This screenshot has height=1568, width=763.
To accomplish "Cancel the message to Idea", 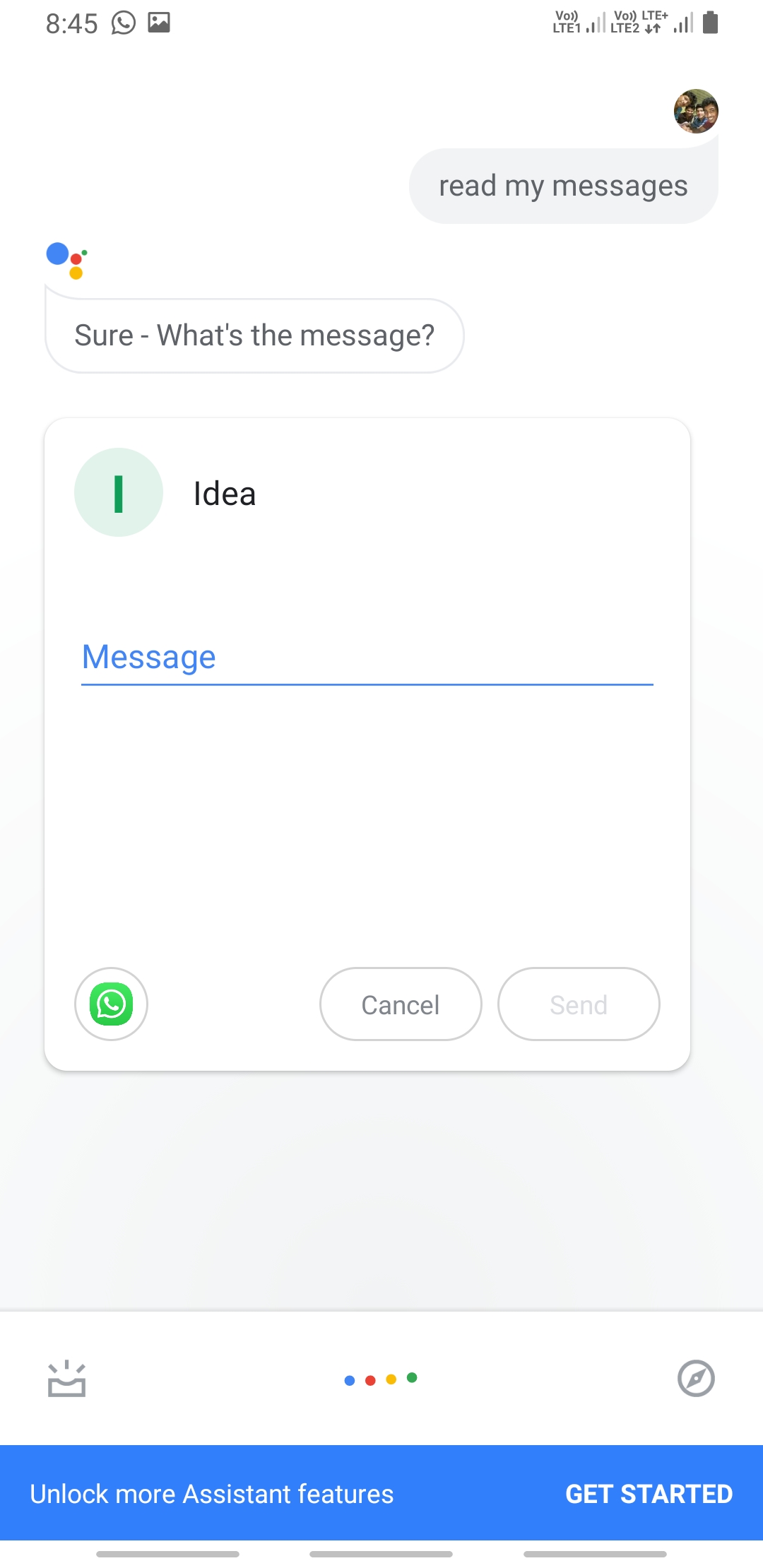I will (401, 1004).
